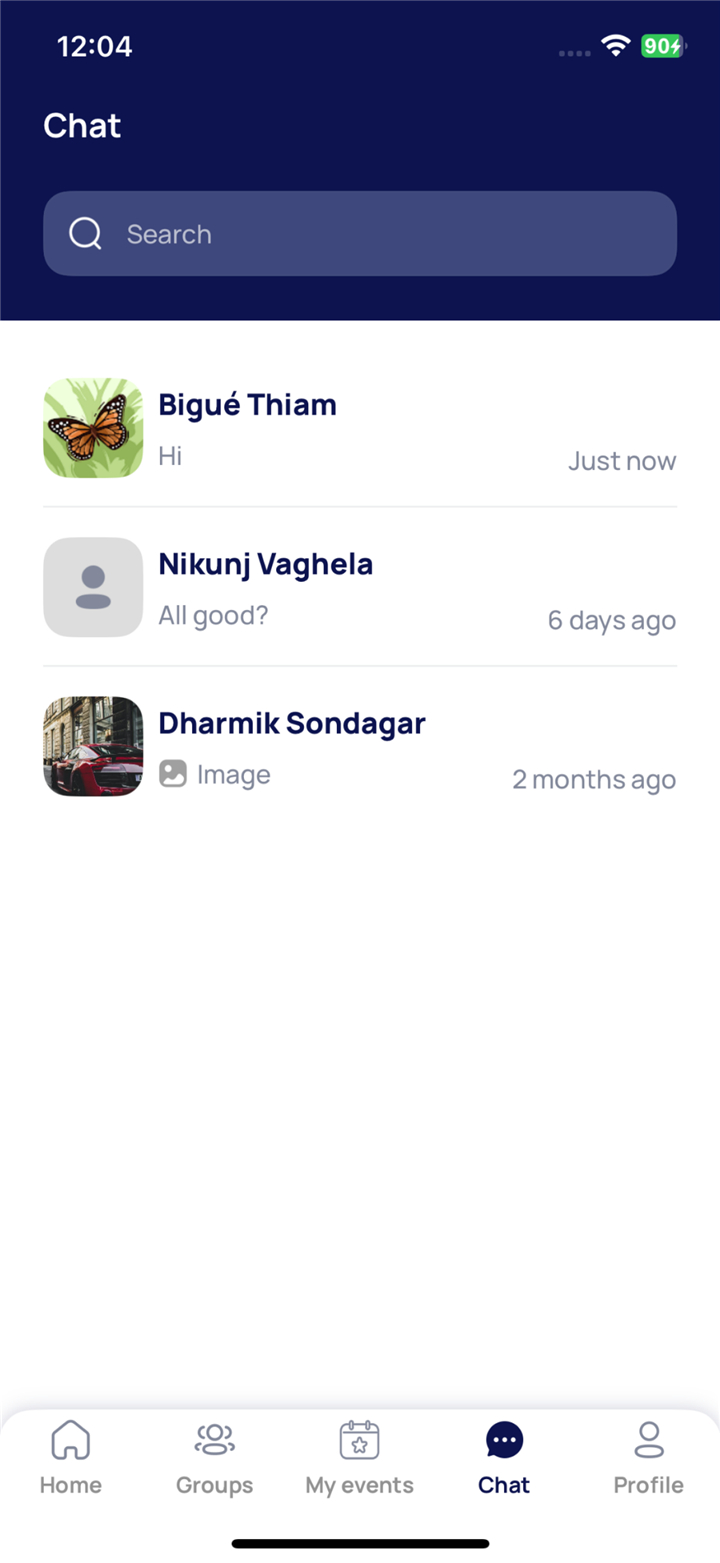Select the Chat header title
The image size is (720, 1563).
click(x=81, y=125)
